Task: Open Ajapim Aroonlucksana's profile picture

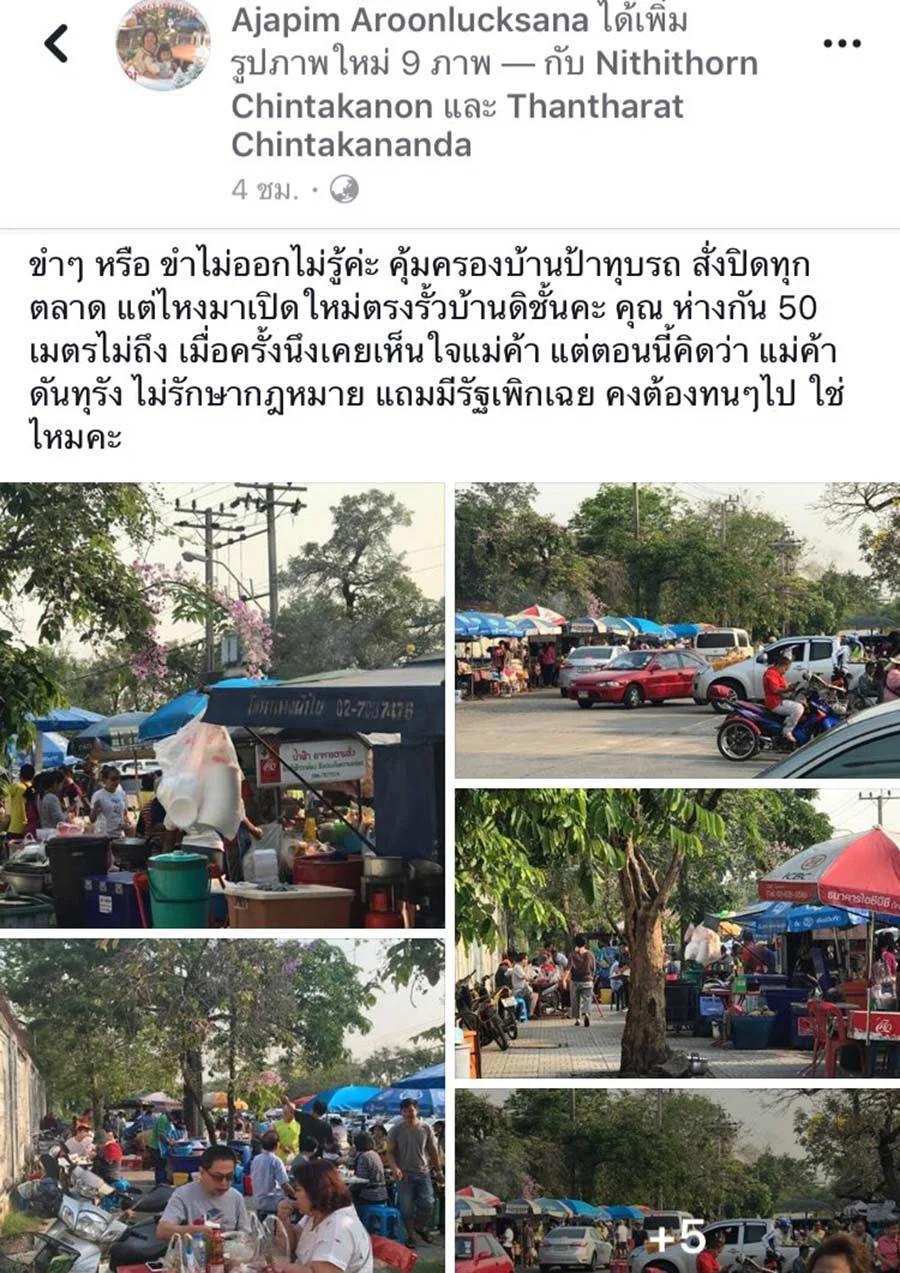Action: [x=162, y=43]
